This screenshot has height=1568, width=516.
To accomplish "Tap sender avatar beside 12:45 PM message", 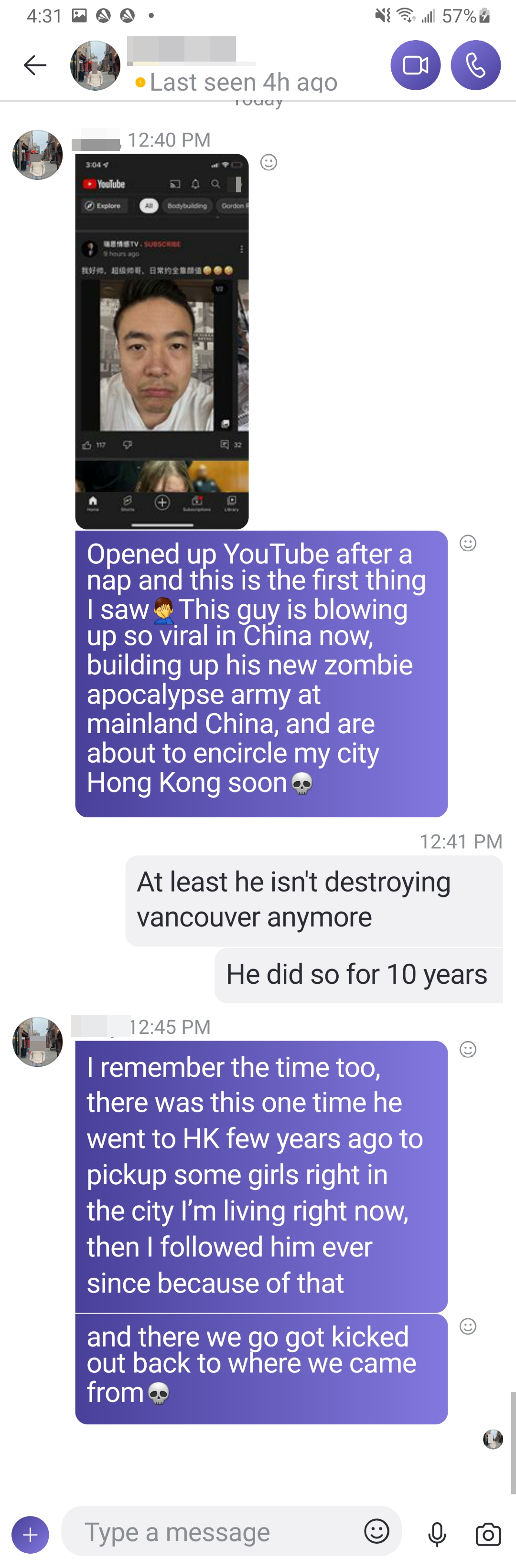I will 38,1041.
